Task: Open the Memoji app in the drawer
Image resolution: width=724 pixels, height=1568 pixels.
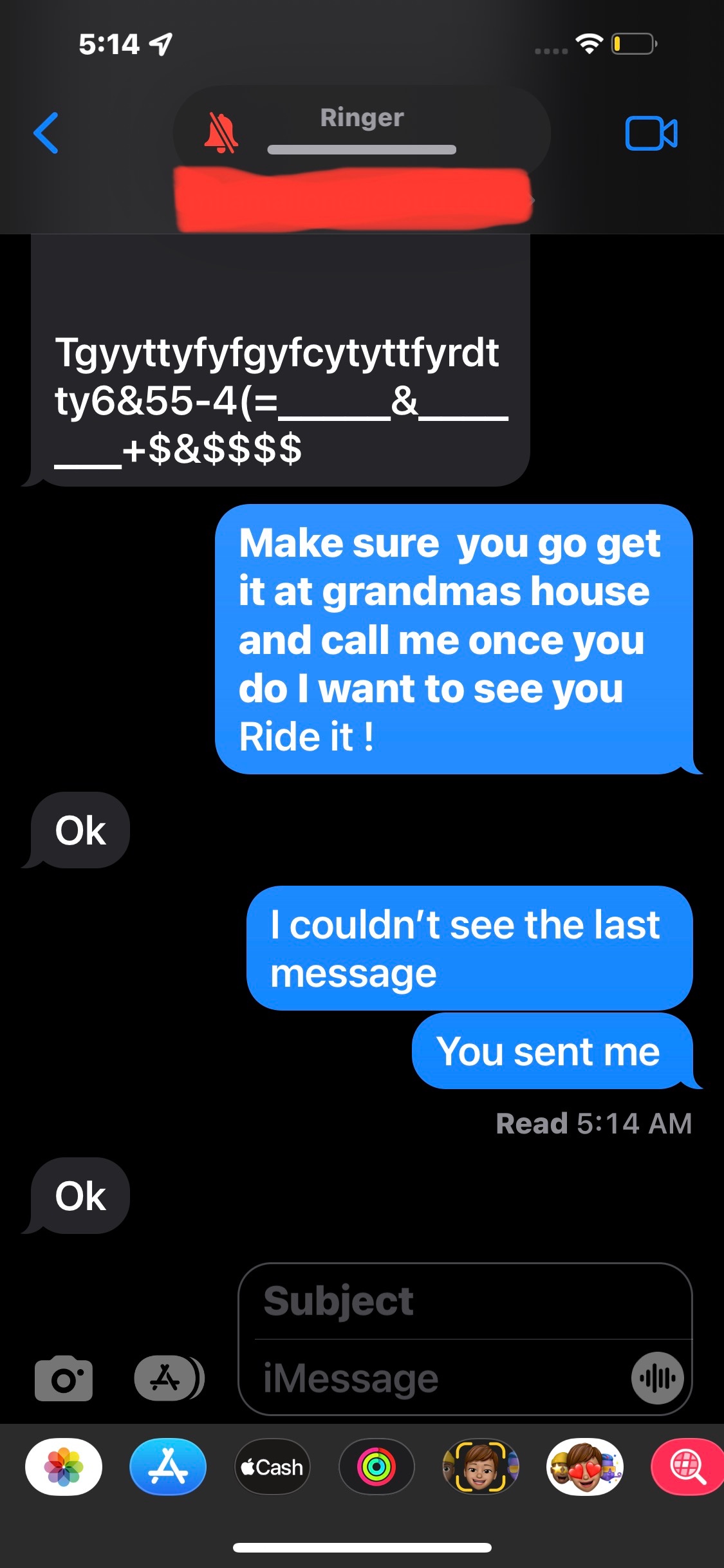Action: point(481,1467)
